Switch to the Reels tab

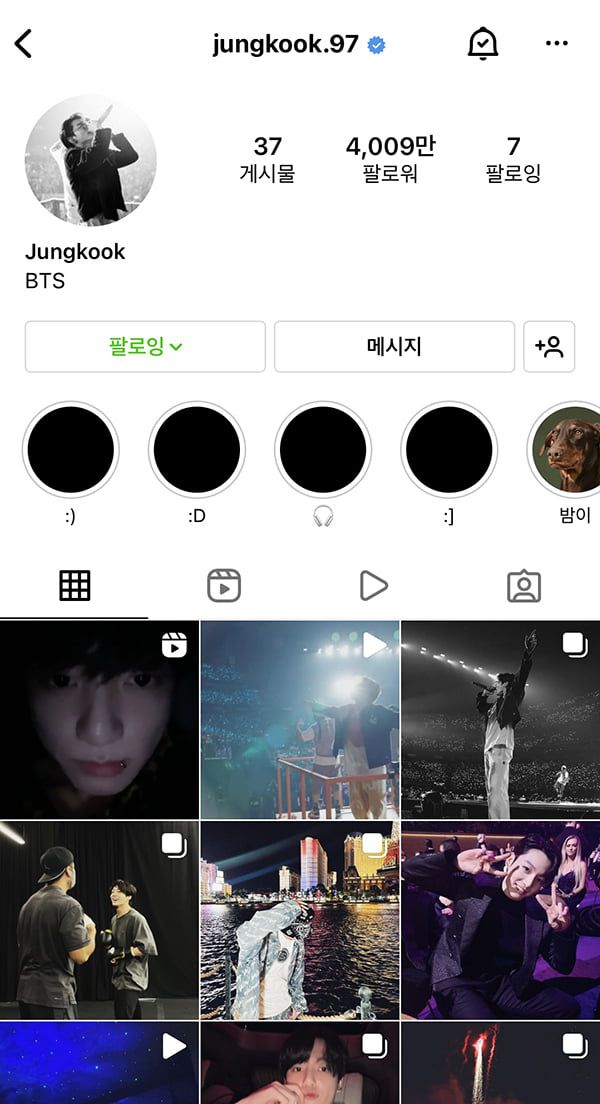click(x=224, y=586)
